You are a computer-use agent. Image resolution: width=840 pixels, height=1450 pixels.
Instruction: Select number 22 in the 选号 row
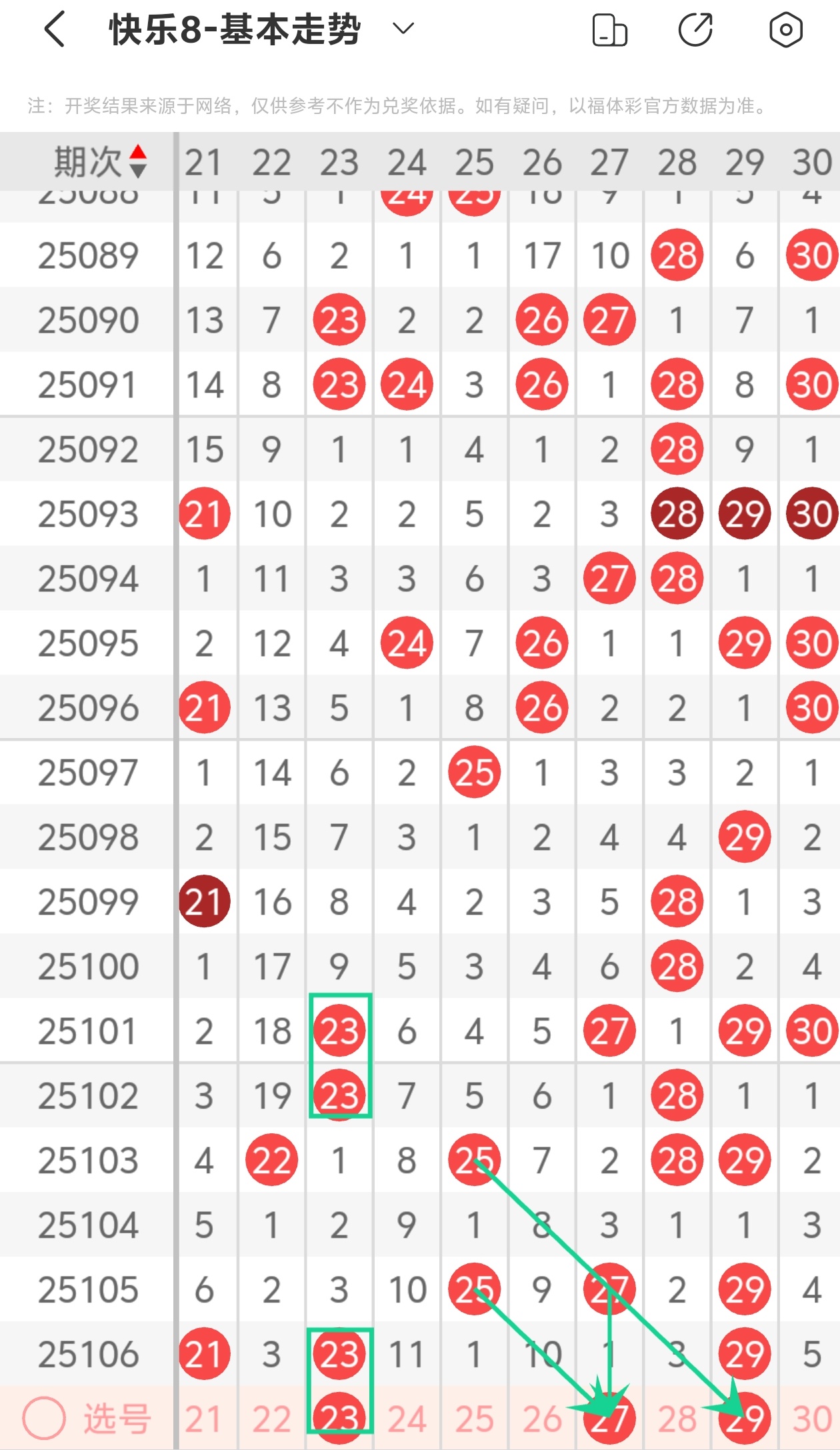(272, 1419)
